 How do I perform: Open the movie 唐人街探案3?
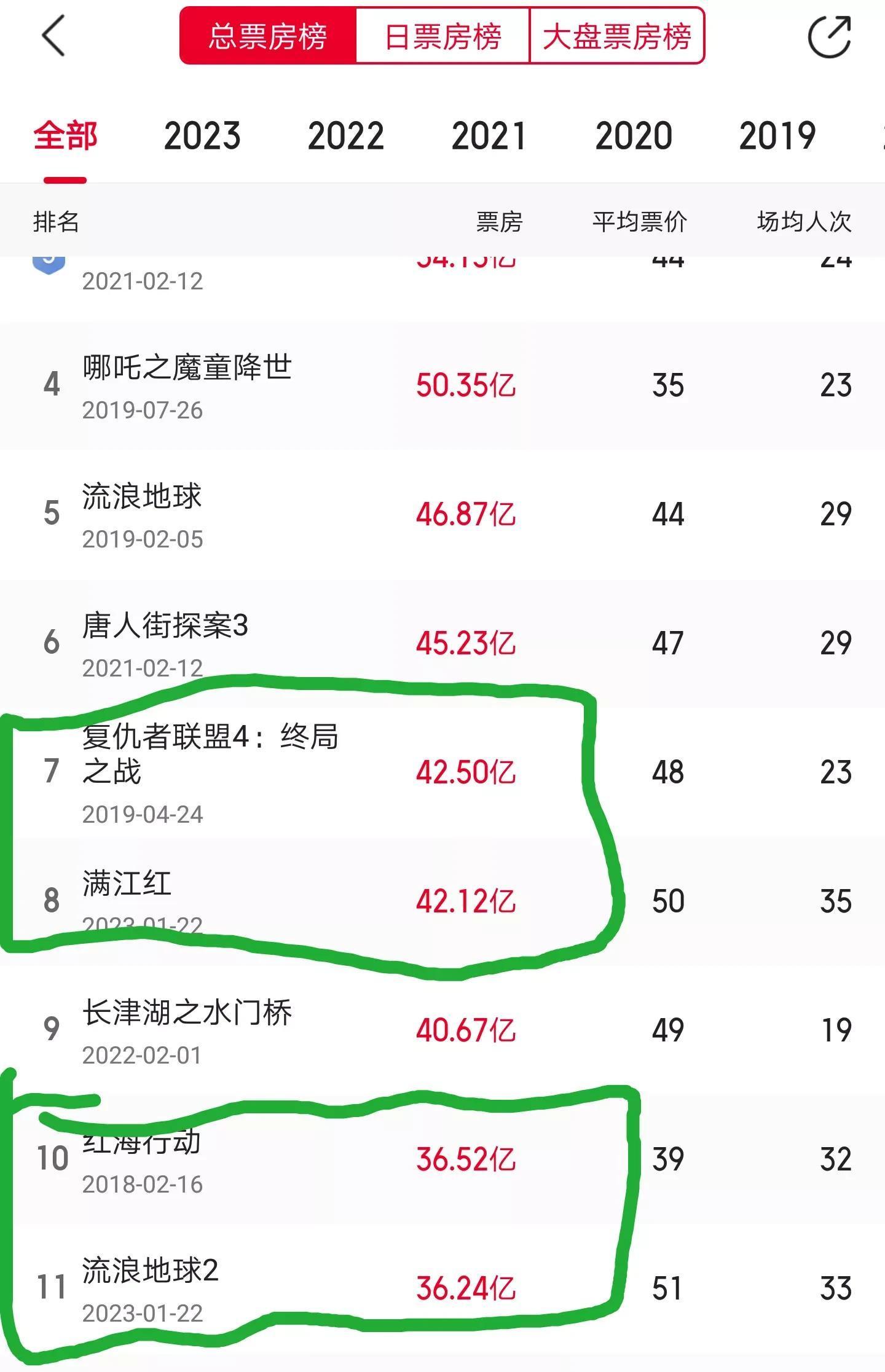coord(165,627)
